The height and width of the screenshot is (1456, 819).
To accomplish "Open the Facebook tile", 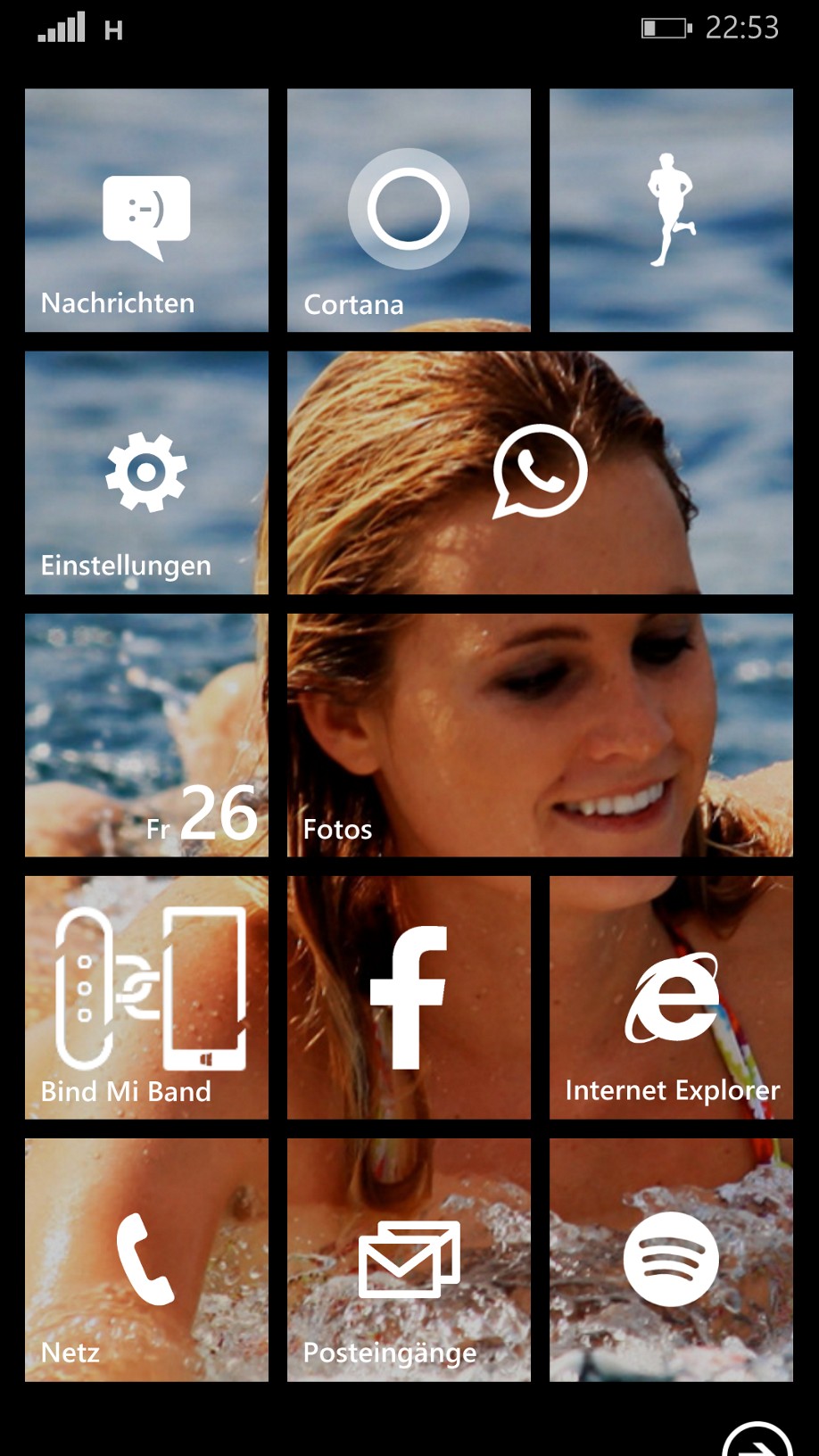I will (x=409, y=997).
